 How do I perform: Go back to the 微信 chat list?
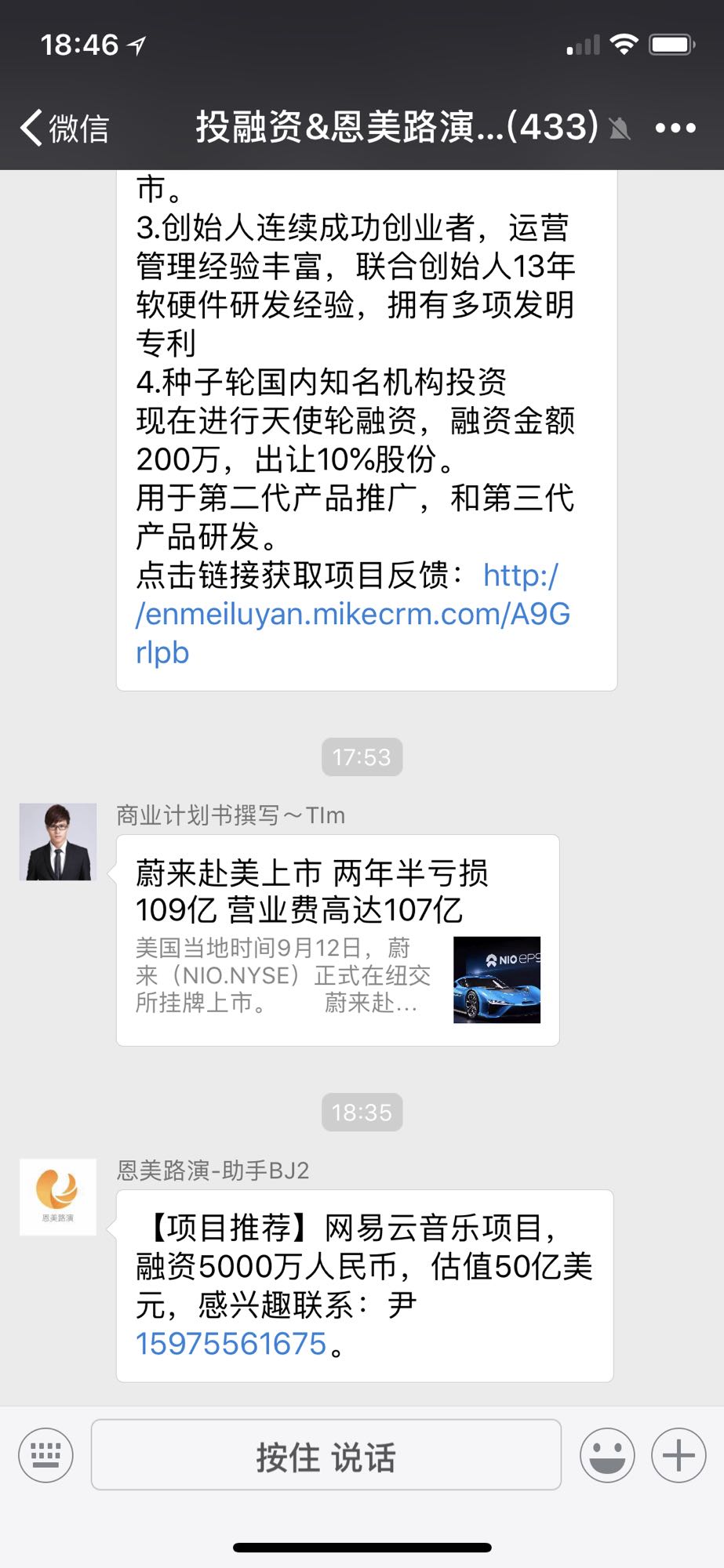64,128
